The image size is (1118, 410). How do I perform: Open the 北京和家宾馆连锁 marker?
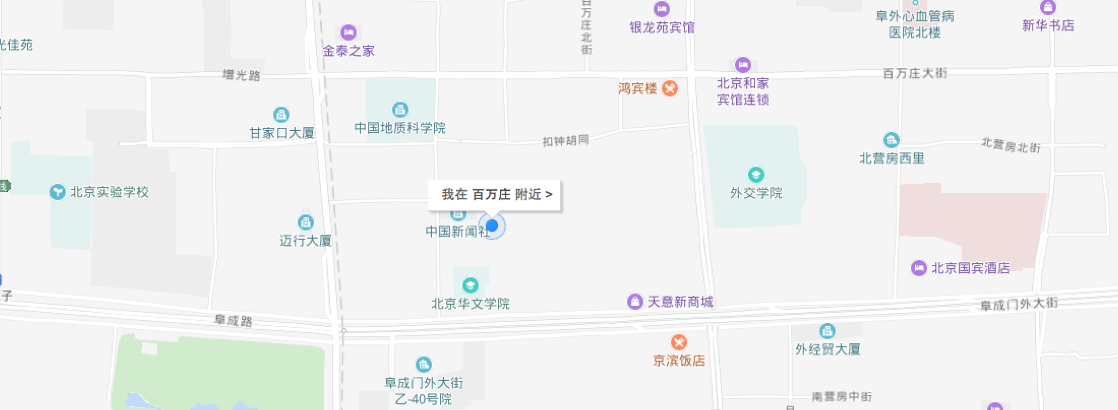(742, 65)
